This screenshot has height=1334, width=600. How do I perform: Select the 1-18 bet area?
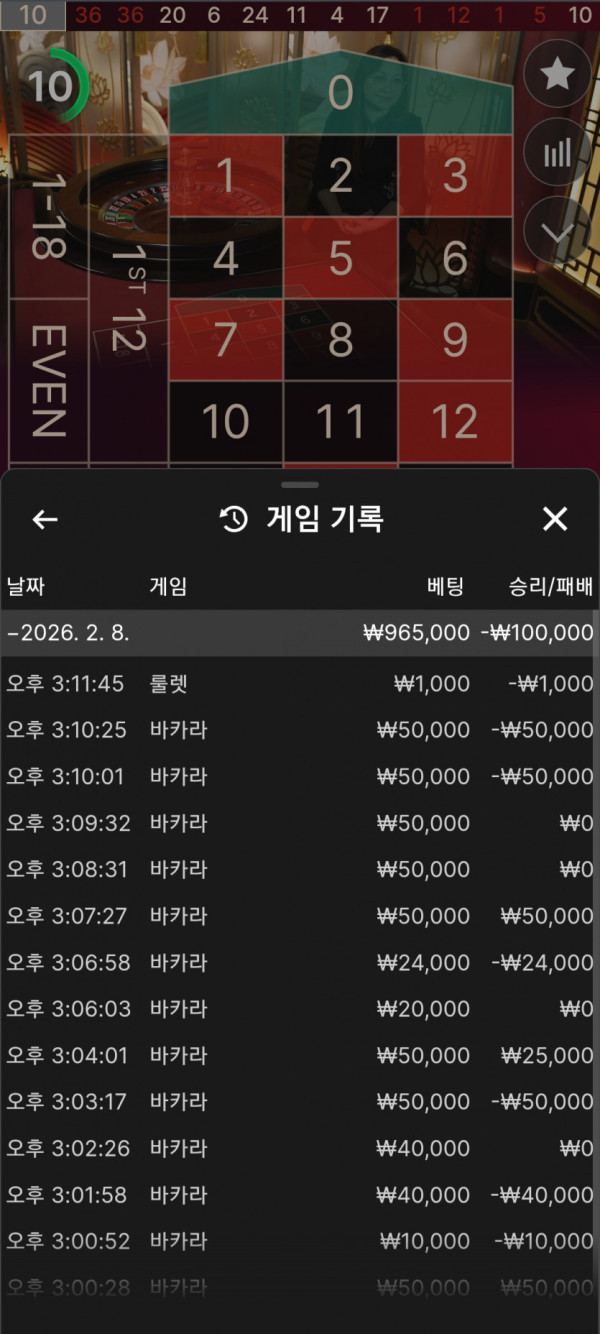[48, 217]
